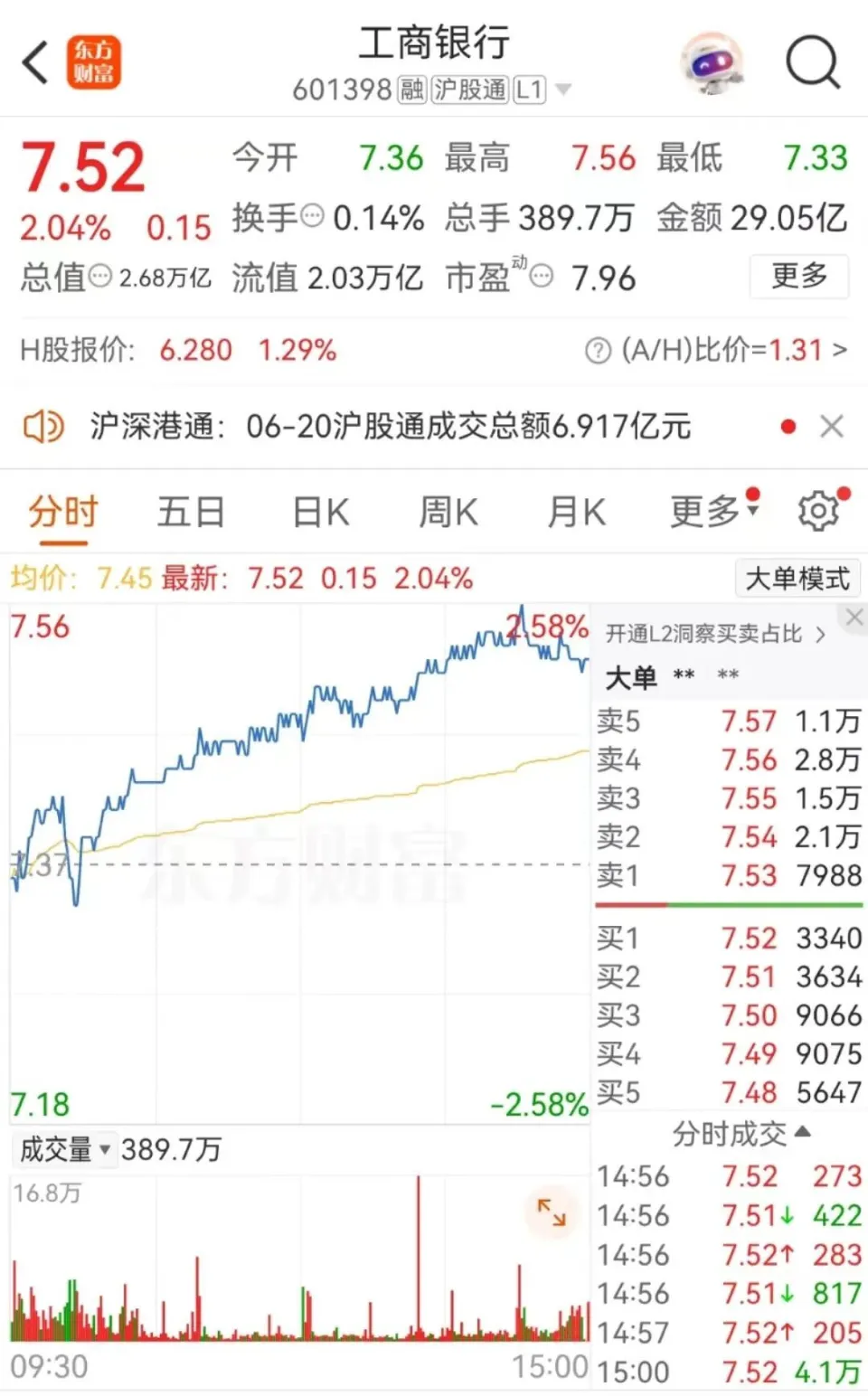This screenshot has height=1396, width=868.
Task: Collapse the 分时成交 section
Action: (741, 1133)
